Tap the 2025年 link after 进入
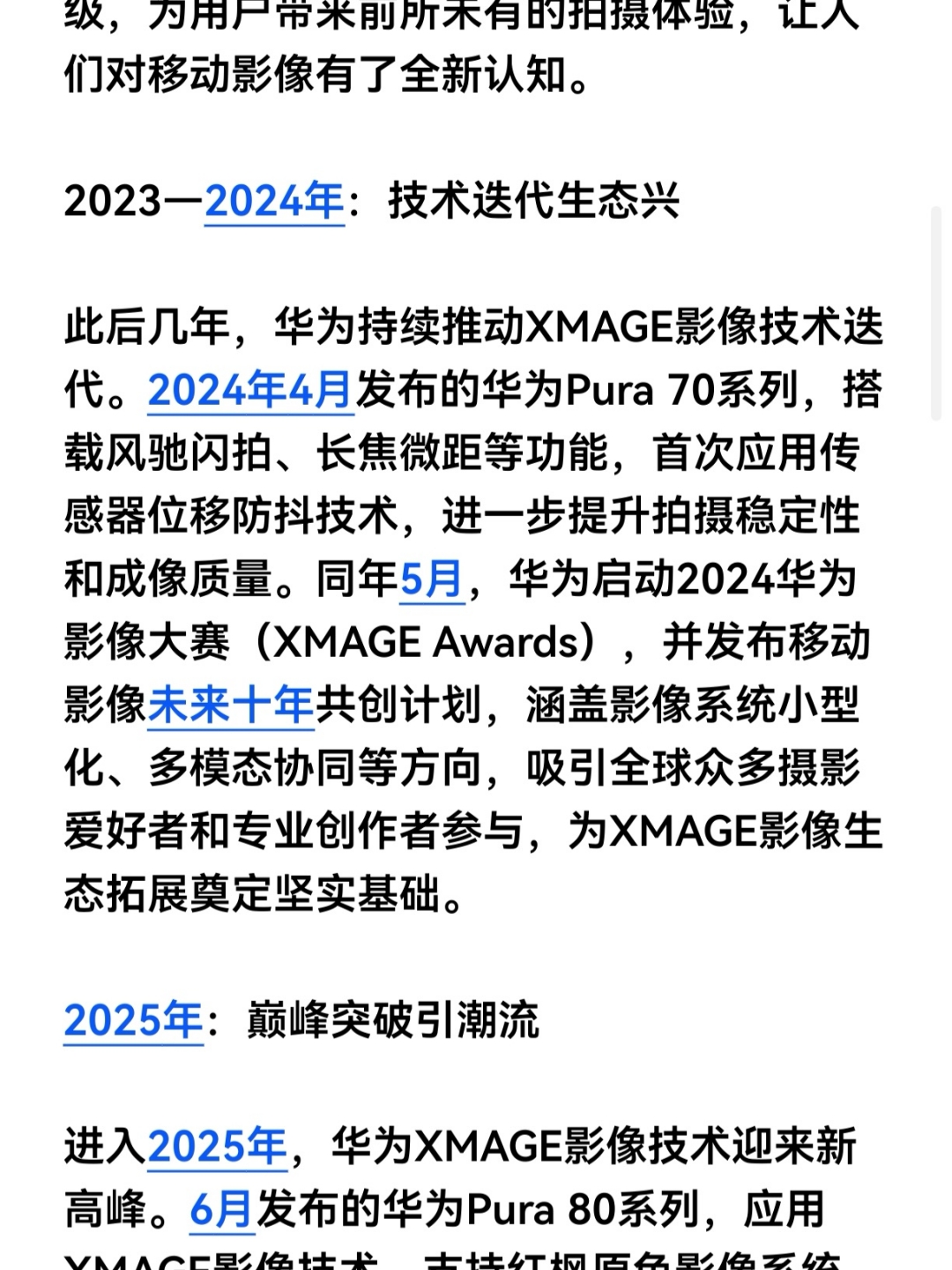The height and width of the screenshot is (1270, 952). (x=217, y=1147)
